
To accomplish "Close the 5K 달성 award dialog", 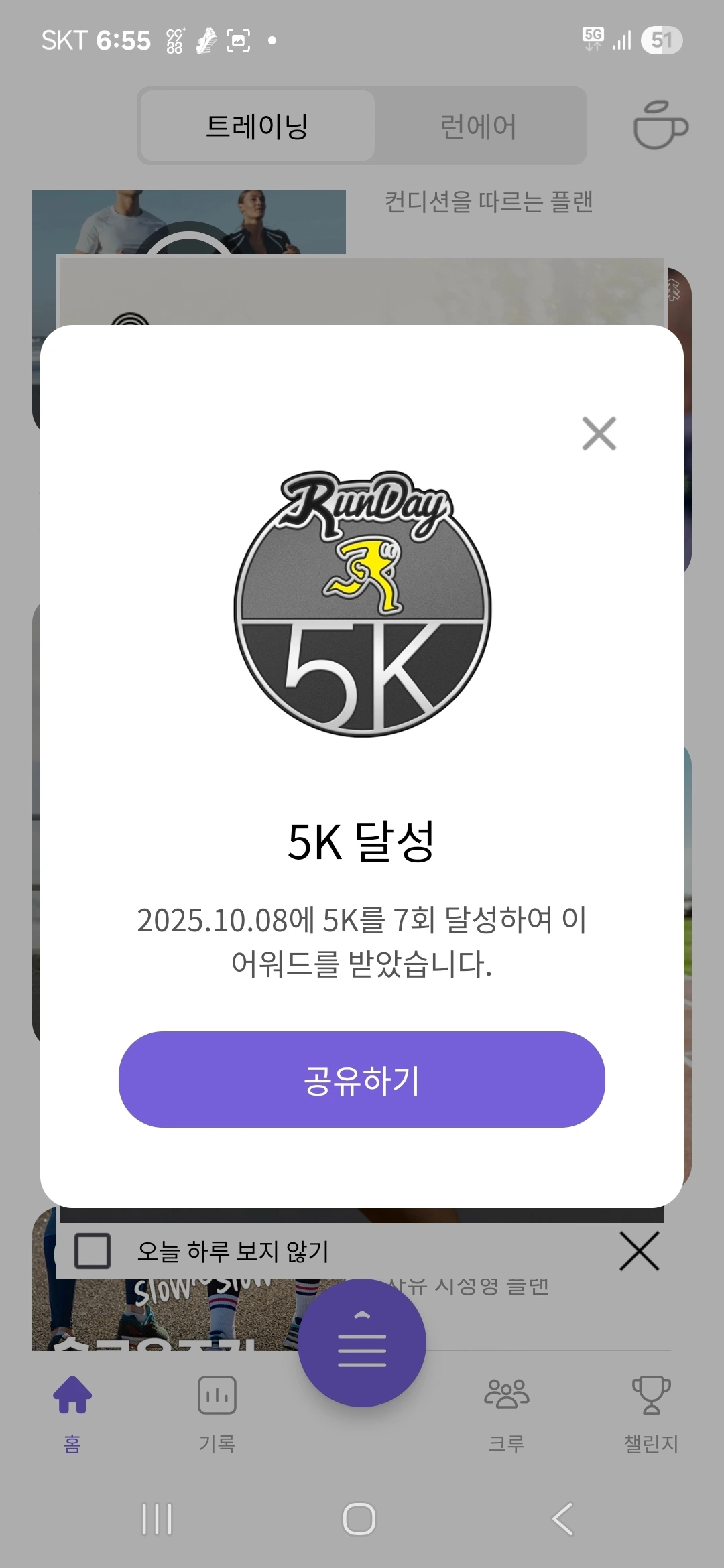I will click(x=599, y=434).
